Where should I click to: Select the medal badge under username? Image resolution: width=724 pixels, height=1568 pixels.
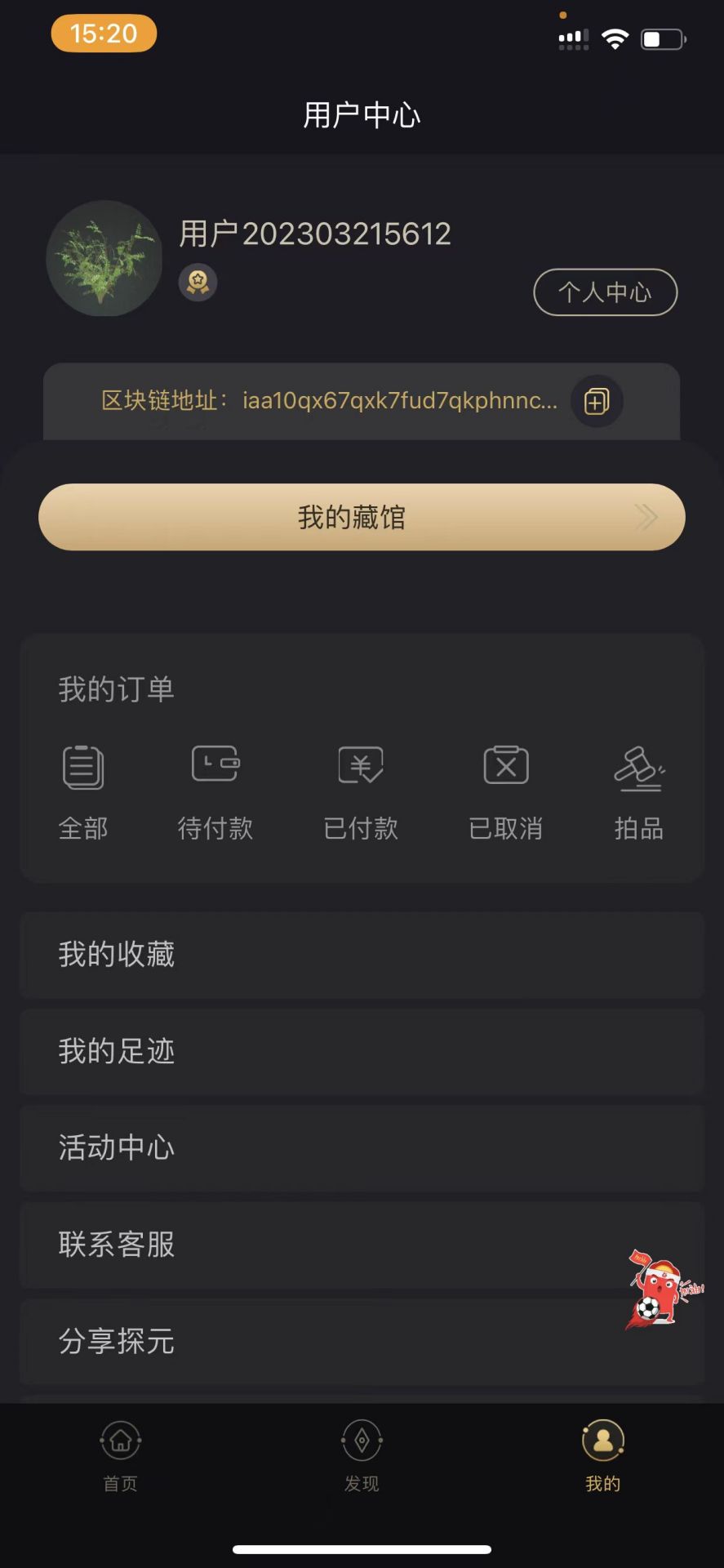tap(198, 283)
